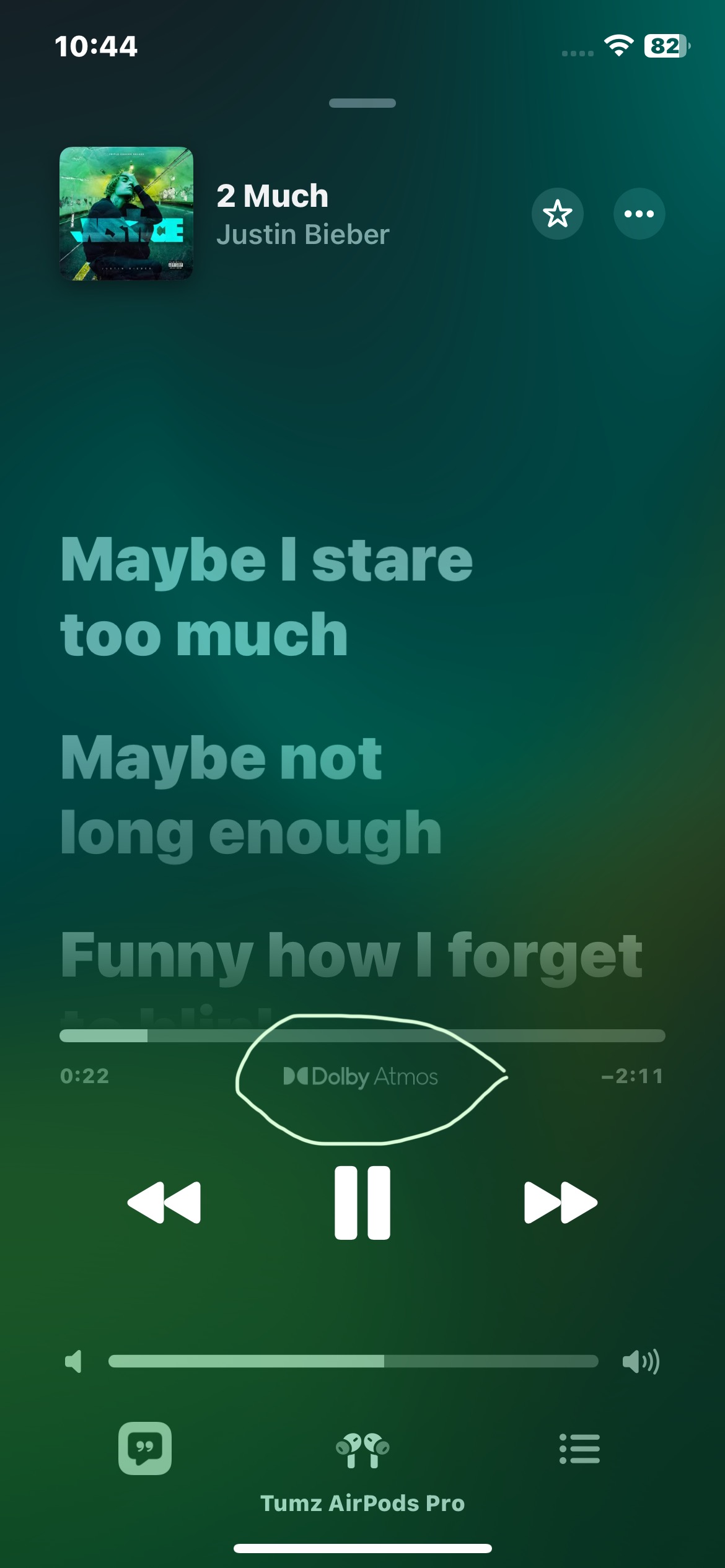Image resolution: width=725 pixels, height=1568 pixels.
Task: Open the Justice album artwork
Action: click(126, 214)
